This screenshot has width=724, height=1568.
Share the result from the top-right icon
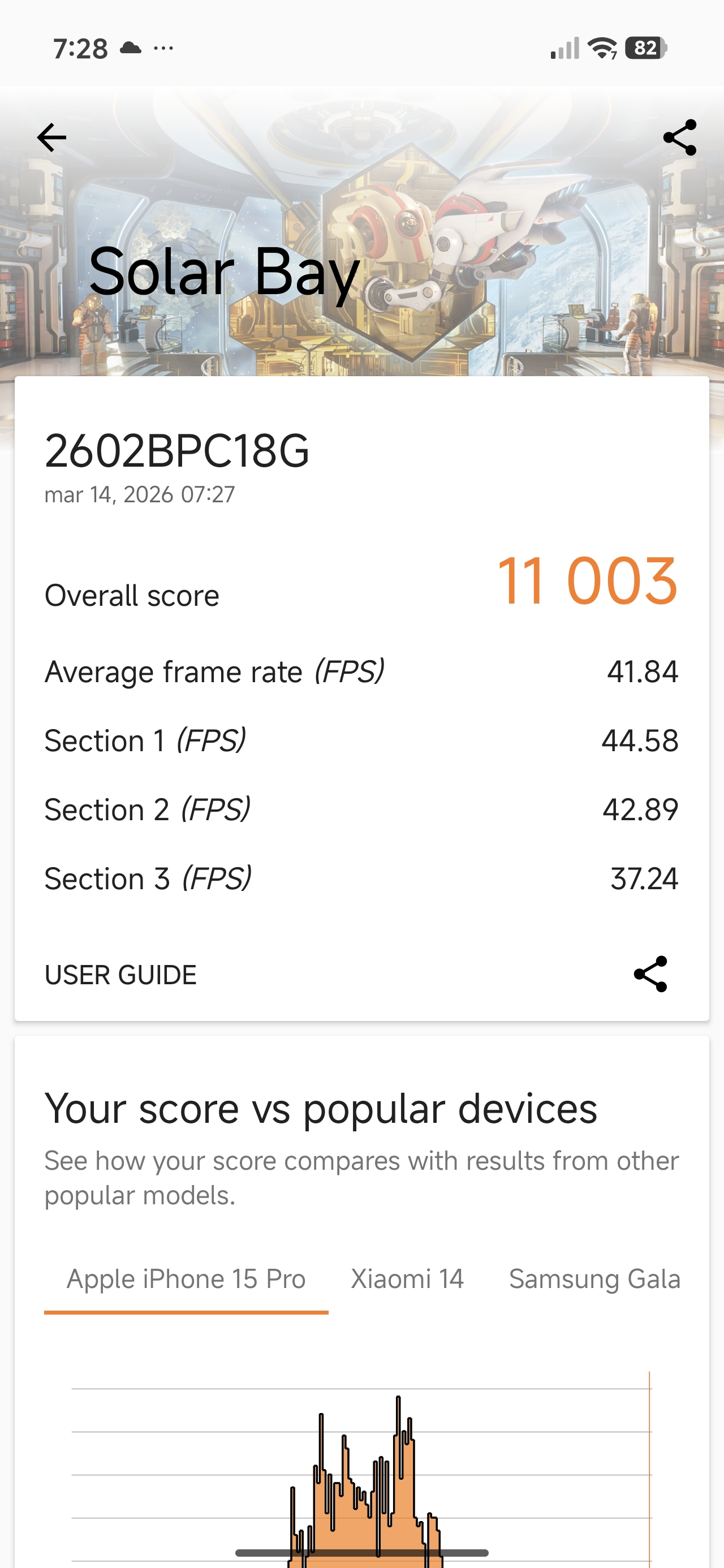click(679, 137)
